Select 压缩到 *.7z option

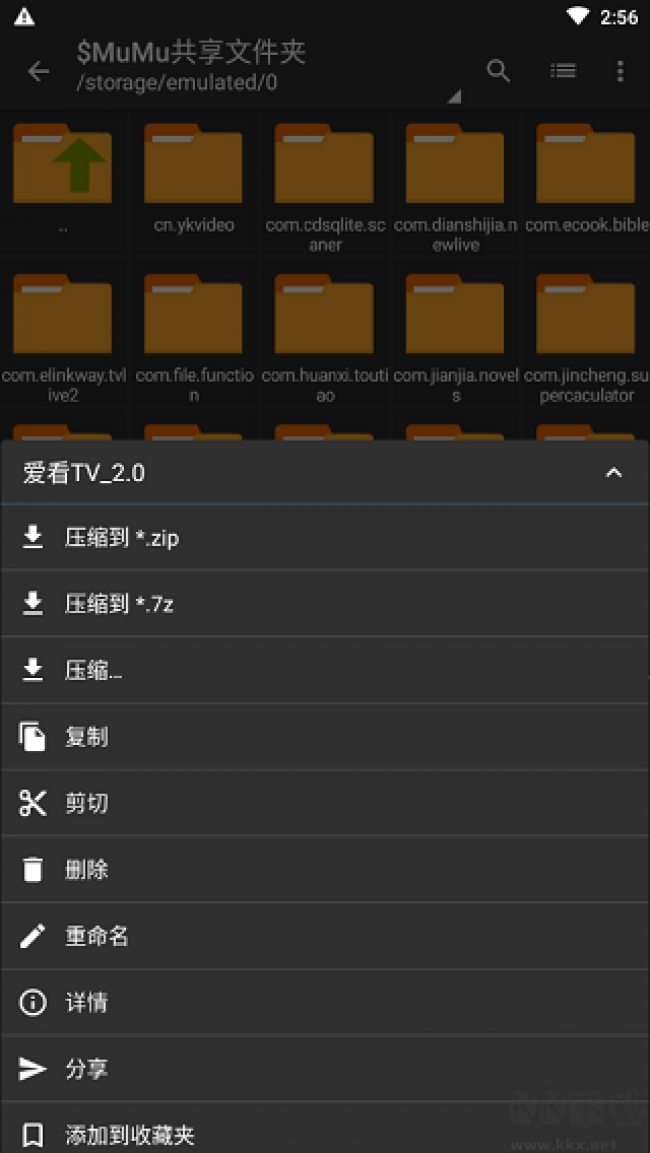point(324,604)
